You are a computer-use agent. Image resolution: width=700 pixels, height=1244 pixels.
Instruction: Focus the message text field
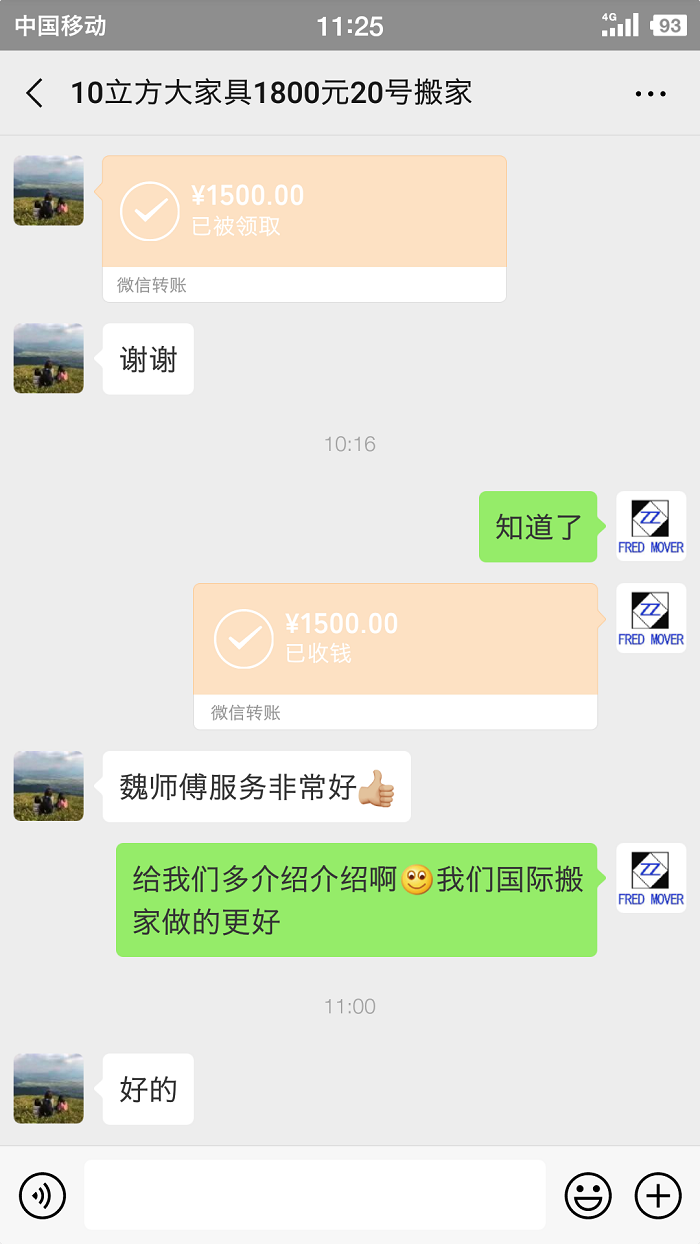tap(314, 1195)
